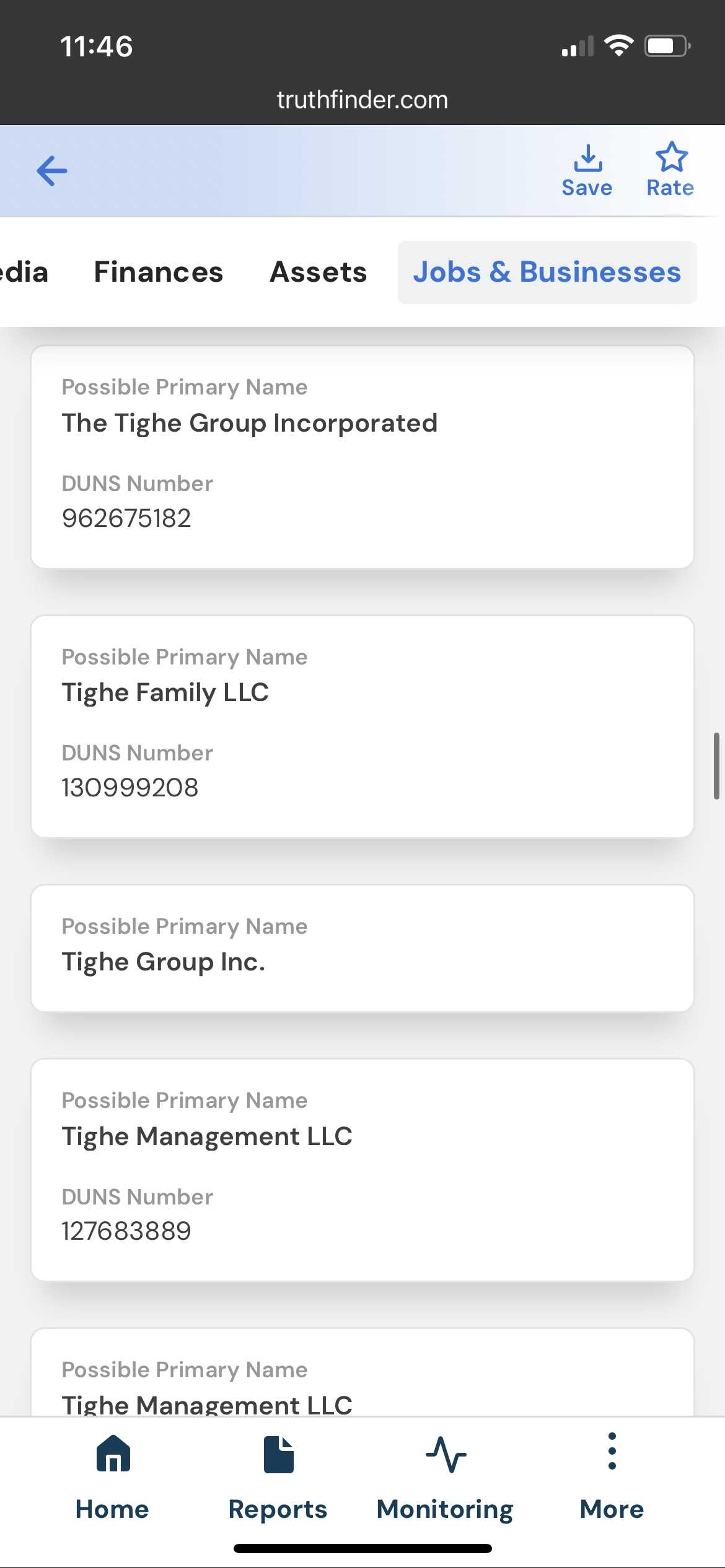Open the Home tab
The width and height of the screenshot is (725, 1568).
(x=113, y=1476)
